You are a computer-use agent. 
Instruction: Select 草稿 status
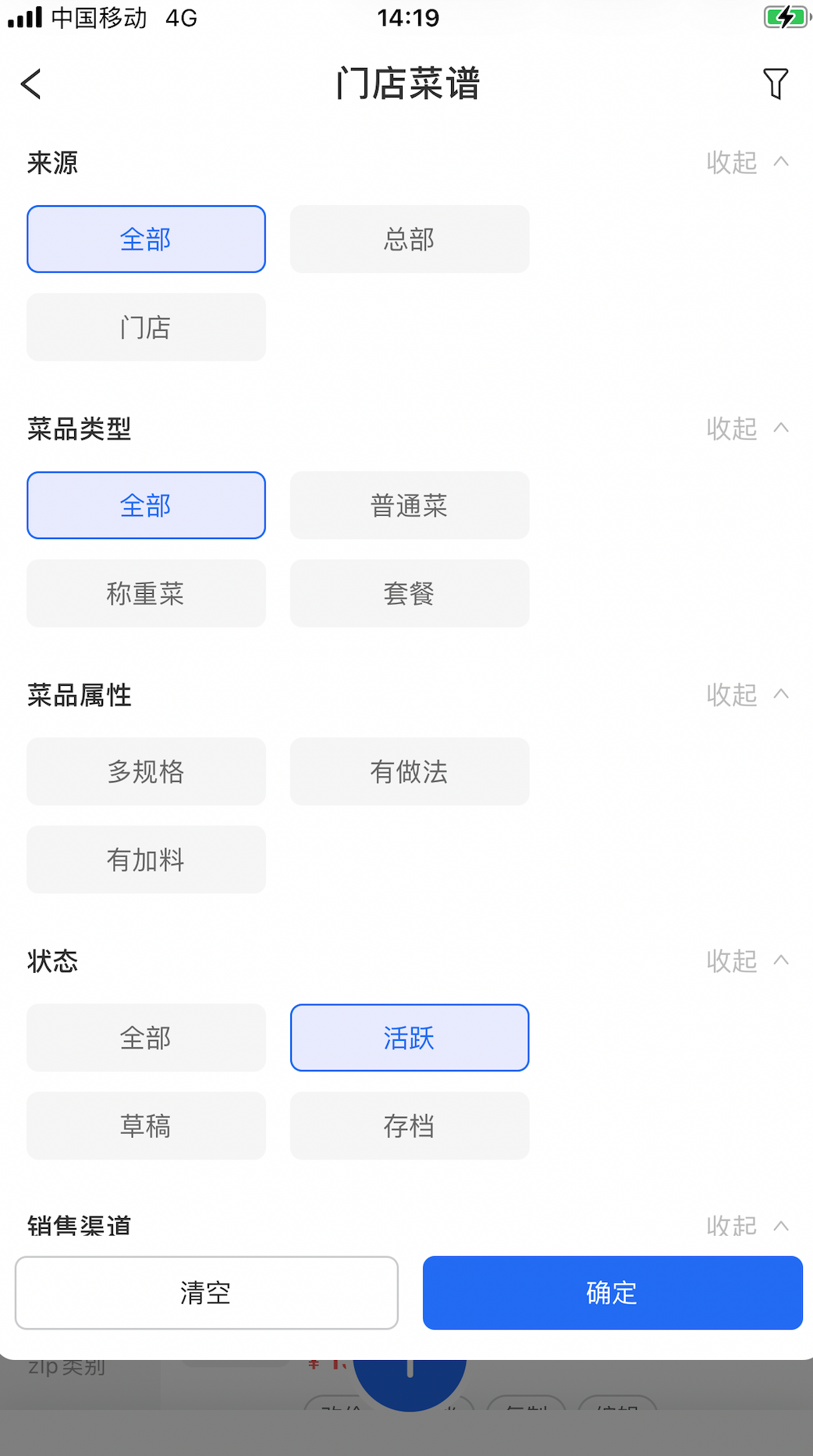click(146, 1126)
